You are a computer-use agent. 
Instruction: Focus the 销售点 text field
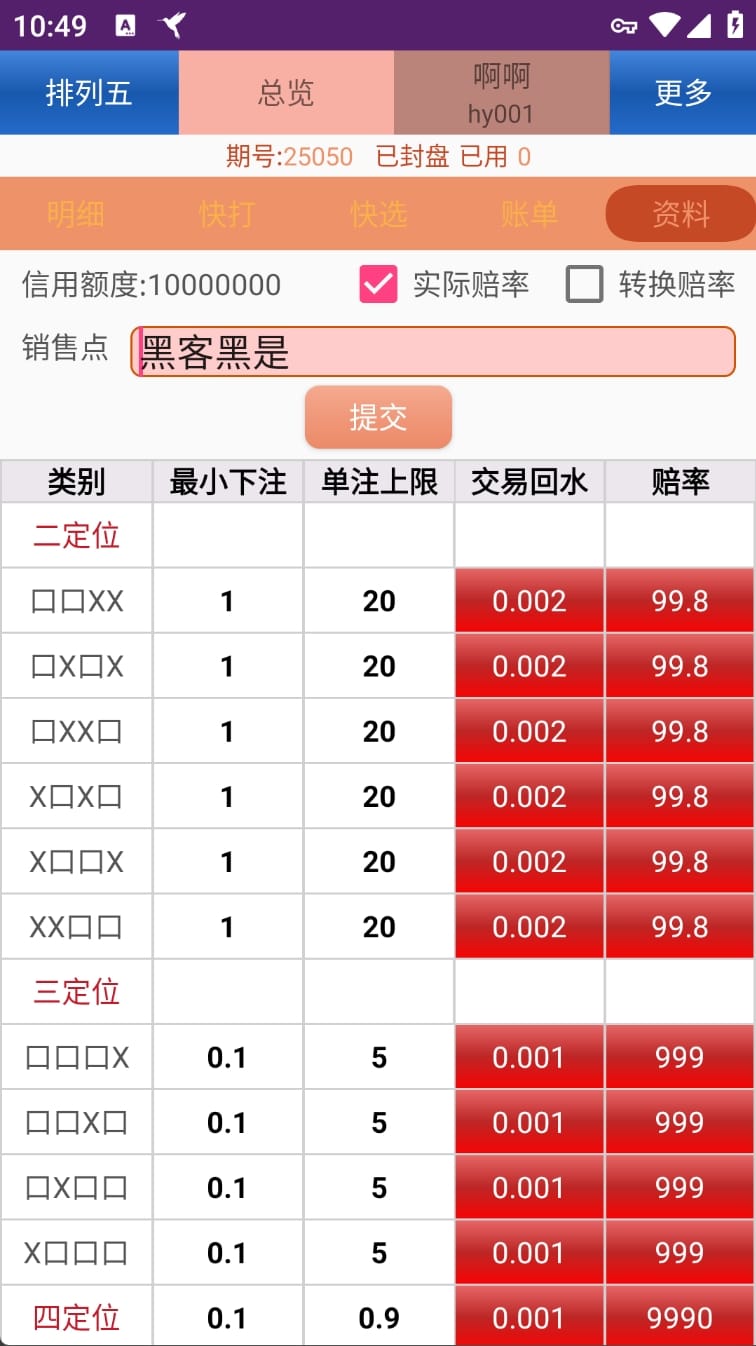432,352
